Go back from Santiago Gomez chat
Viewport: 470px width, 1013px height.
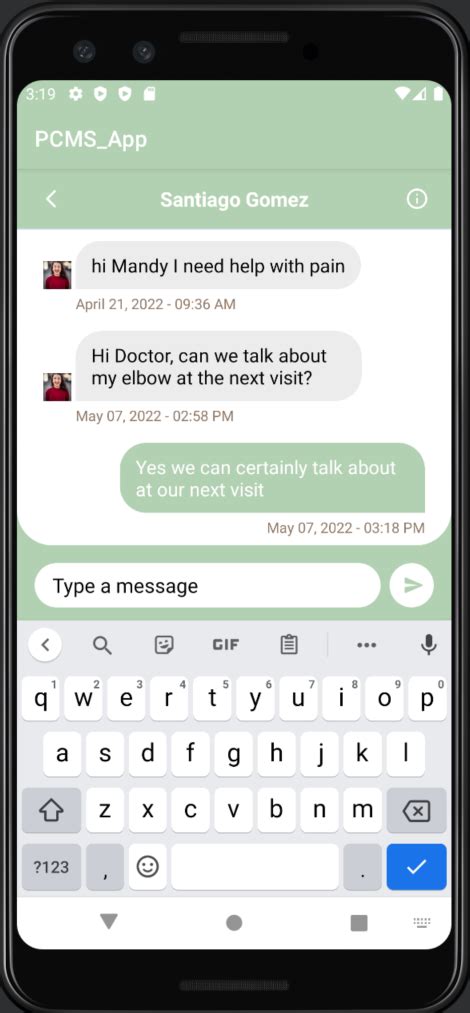point(52,199)
